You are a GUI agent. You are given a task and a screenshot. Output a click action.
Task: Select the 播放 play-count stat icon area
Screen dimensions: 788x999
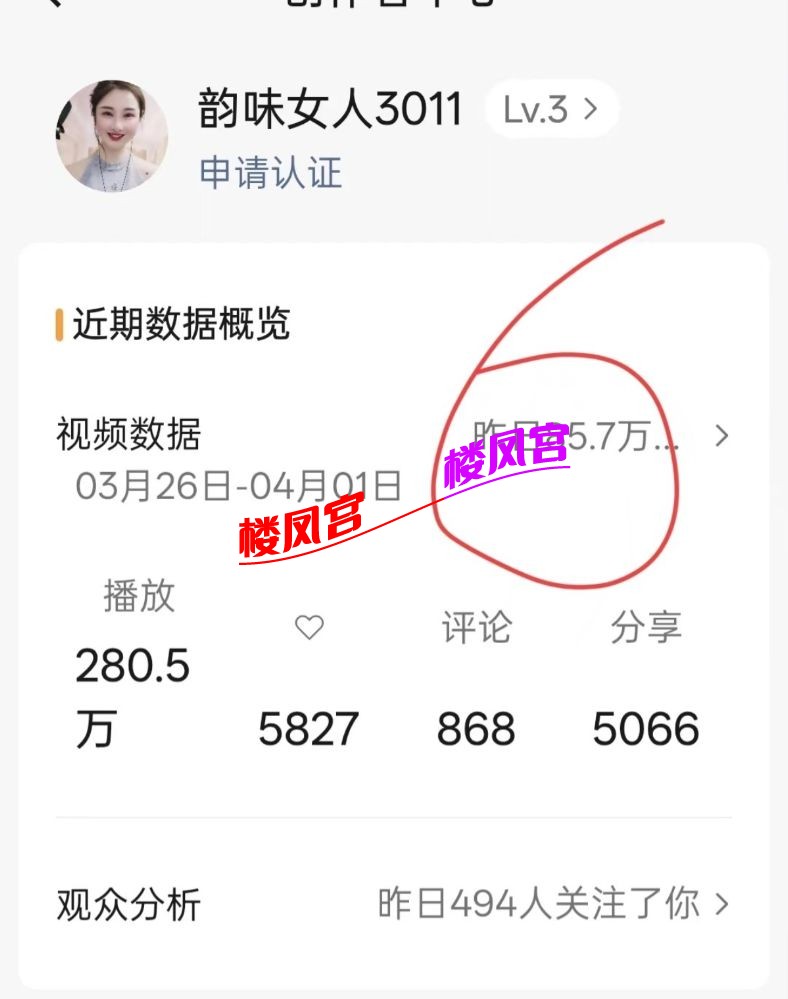tap(140, 596)
